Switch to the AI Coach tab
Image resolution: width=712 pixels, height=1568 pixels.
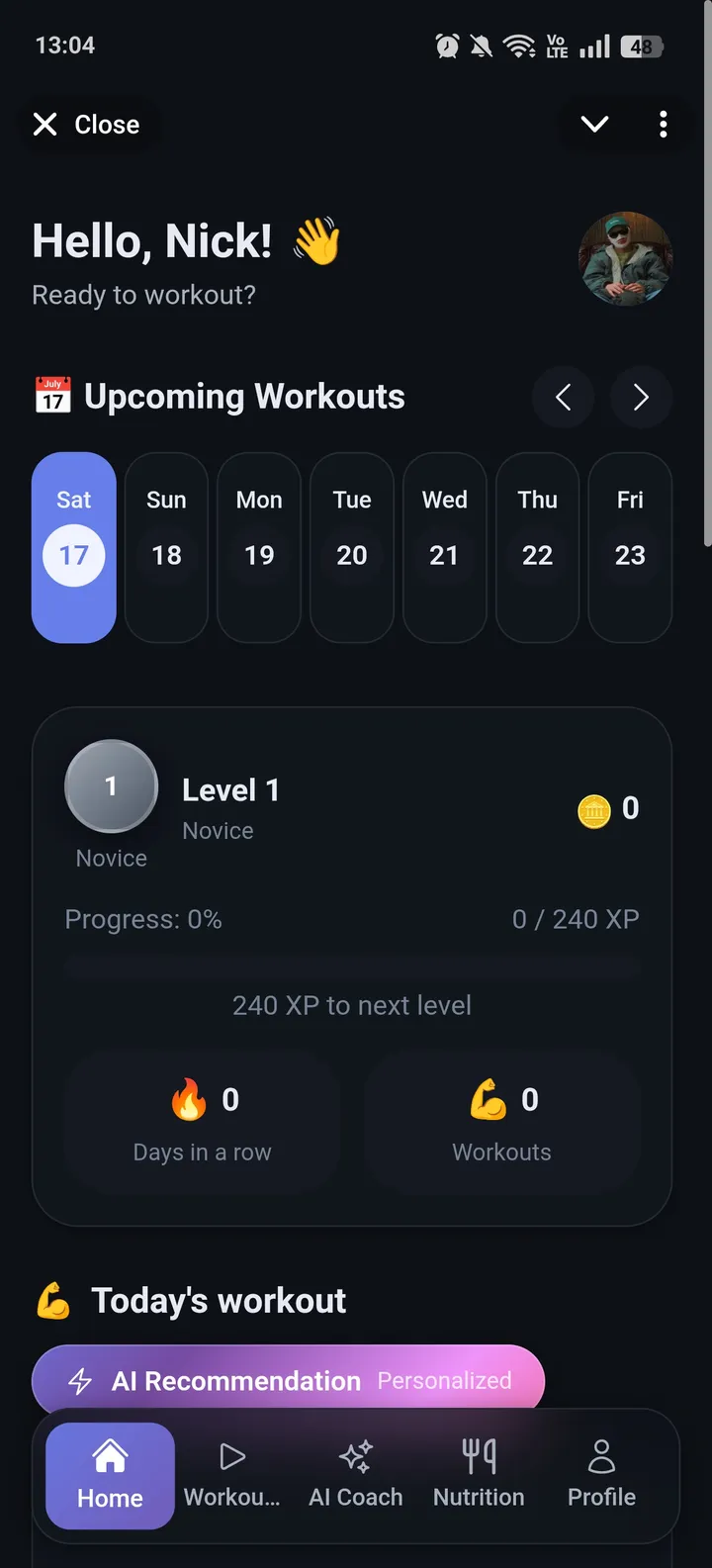[x=355, y=1474]
